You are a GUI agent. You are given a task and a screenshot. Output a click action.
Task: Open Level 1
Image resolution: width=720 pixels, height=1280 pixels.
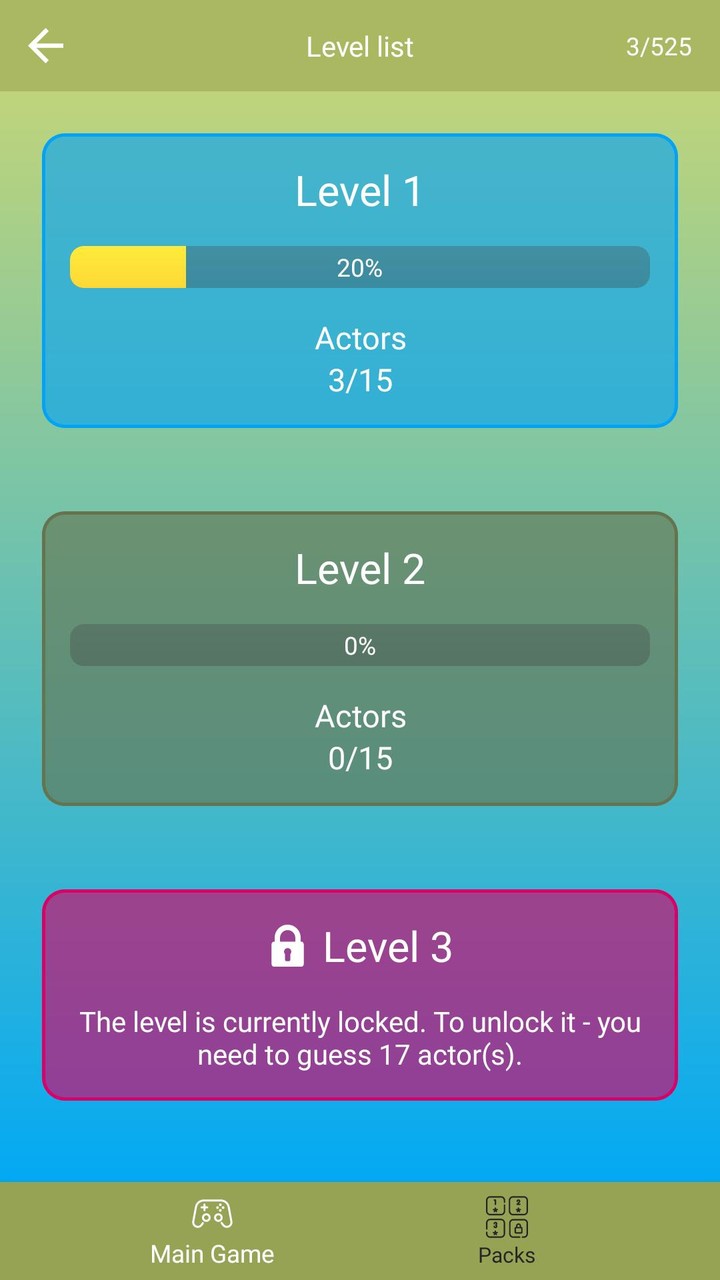(x=360, y=280)
